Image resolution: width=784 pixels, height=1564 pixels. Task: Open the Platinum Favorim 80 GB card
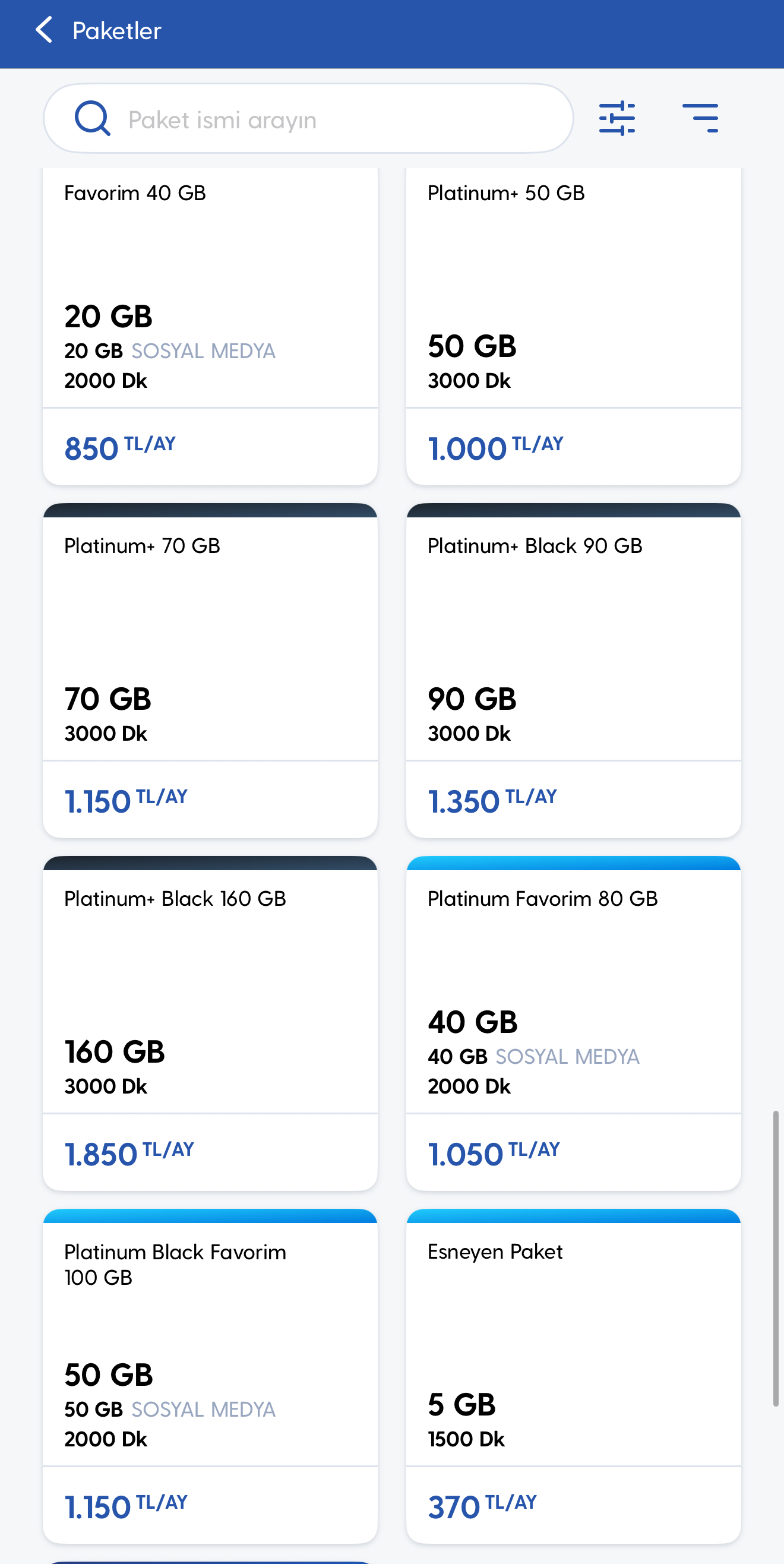(x=573, y=1023)
